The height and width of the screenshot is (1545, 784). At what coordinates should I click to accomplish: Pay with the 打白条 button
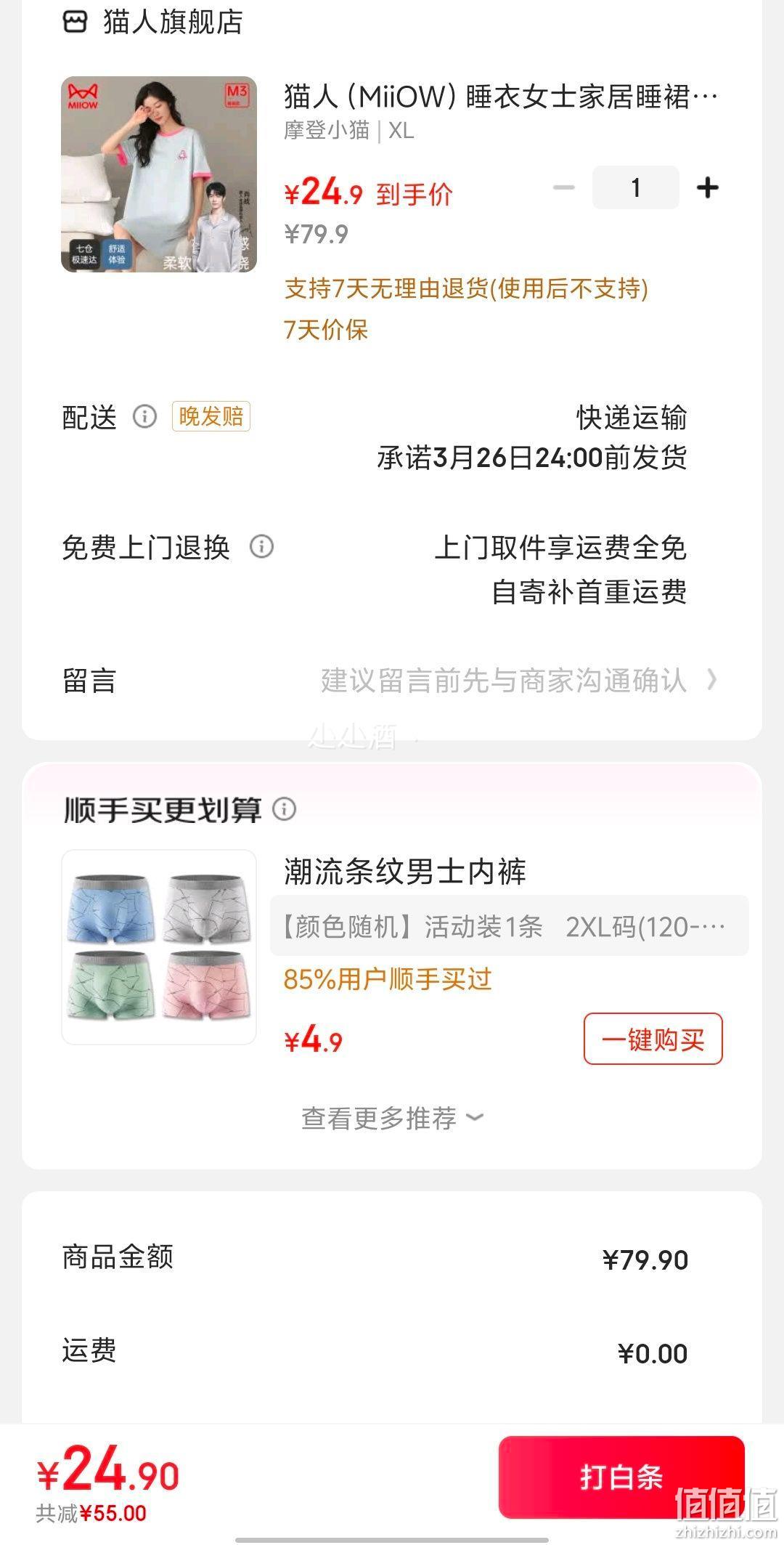(621, 1477)
